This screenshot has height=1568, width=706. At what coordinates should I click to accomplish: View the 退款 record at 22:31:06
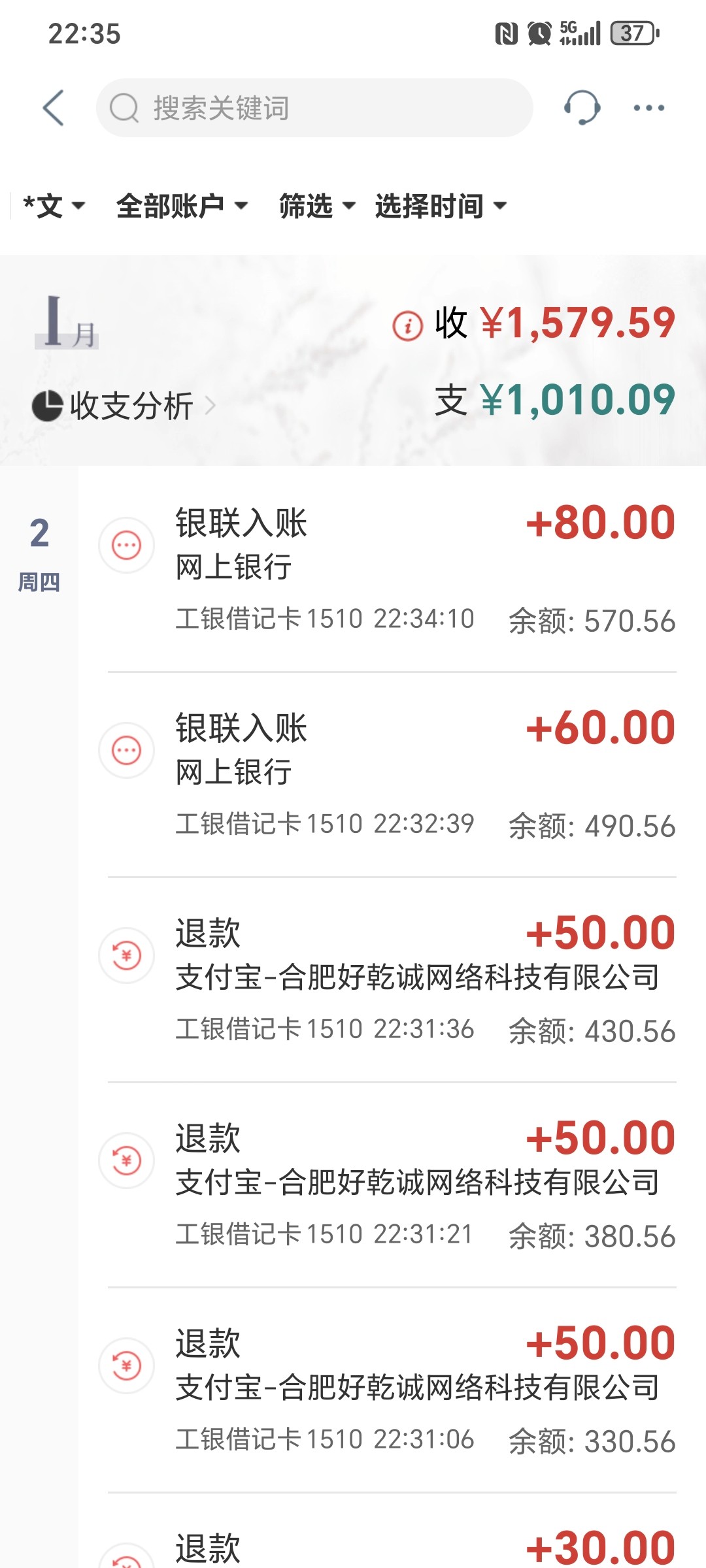(391, 1390)
